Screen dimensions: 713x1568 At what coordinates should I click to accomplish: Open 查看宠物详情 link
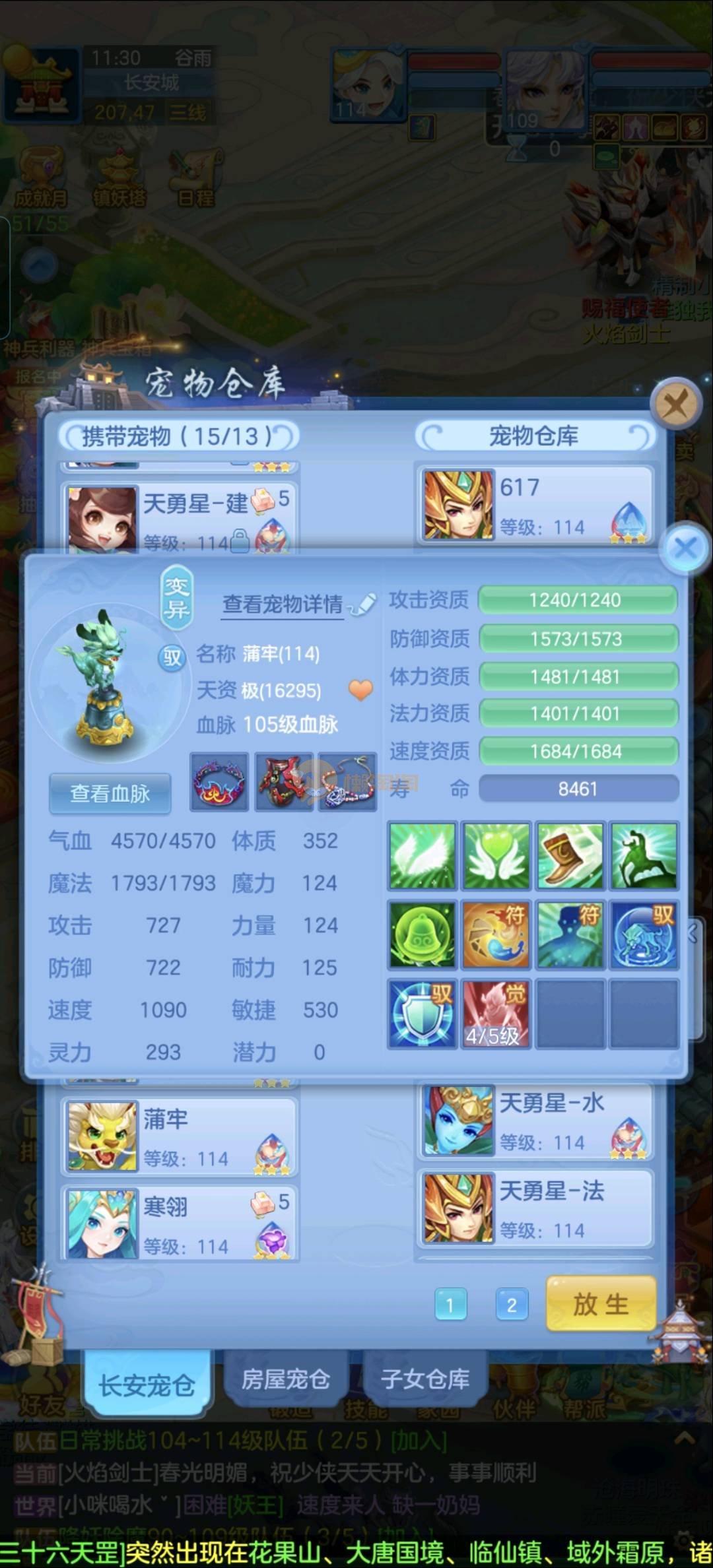tap(283, 604)
